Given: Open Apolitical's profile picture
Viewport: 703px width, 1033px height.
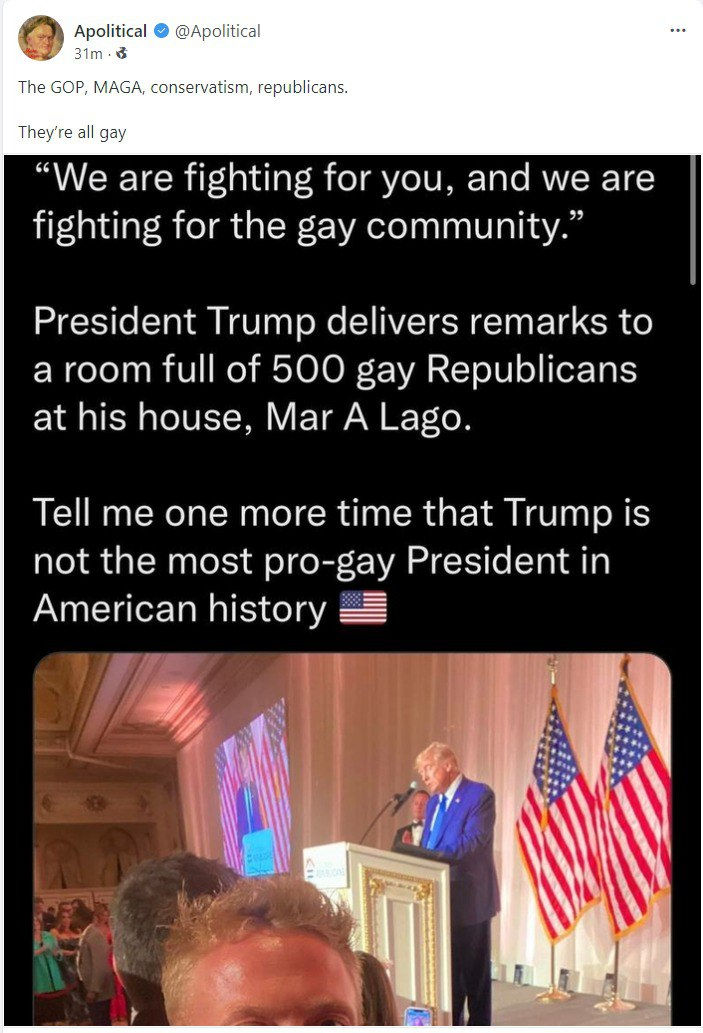Looking at the screenshot, I should coord(40,38).
